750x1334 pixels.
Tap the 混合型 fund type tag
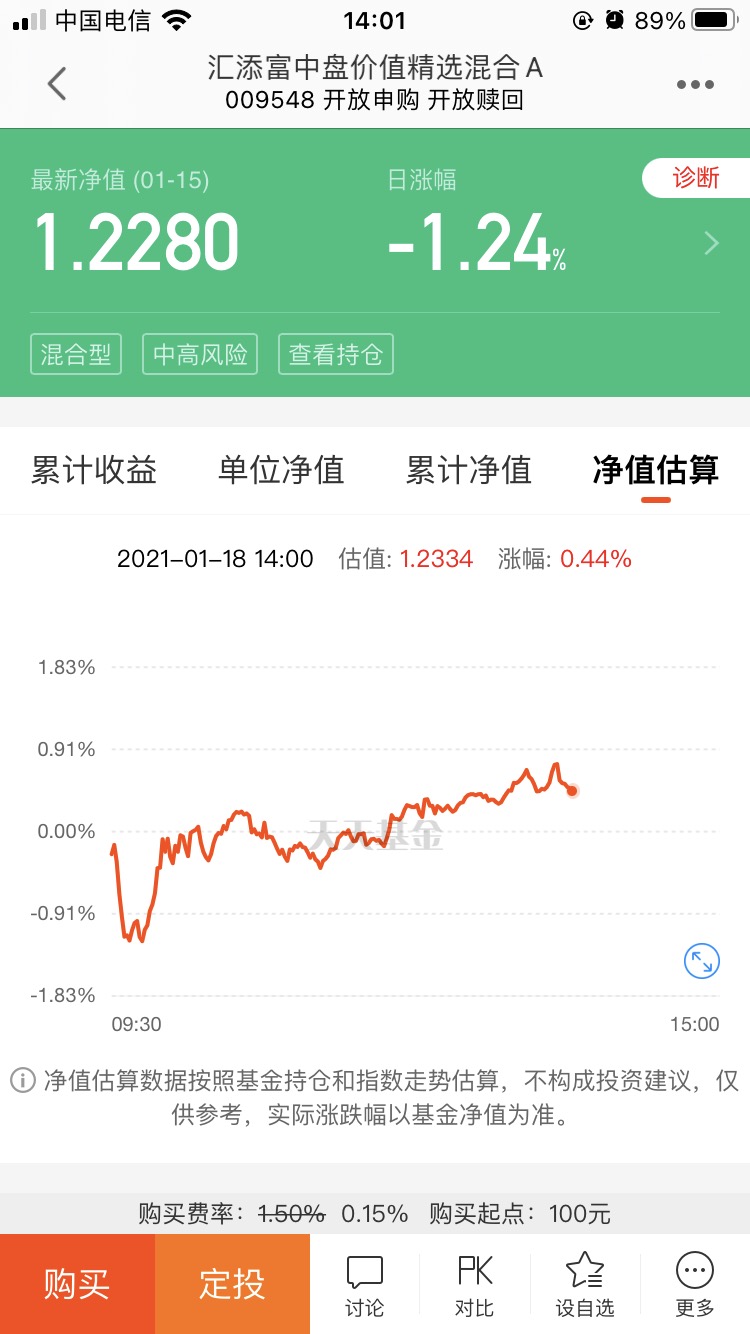point(76,354)
